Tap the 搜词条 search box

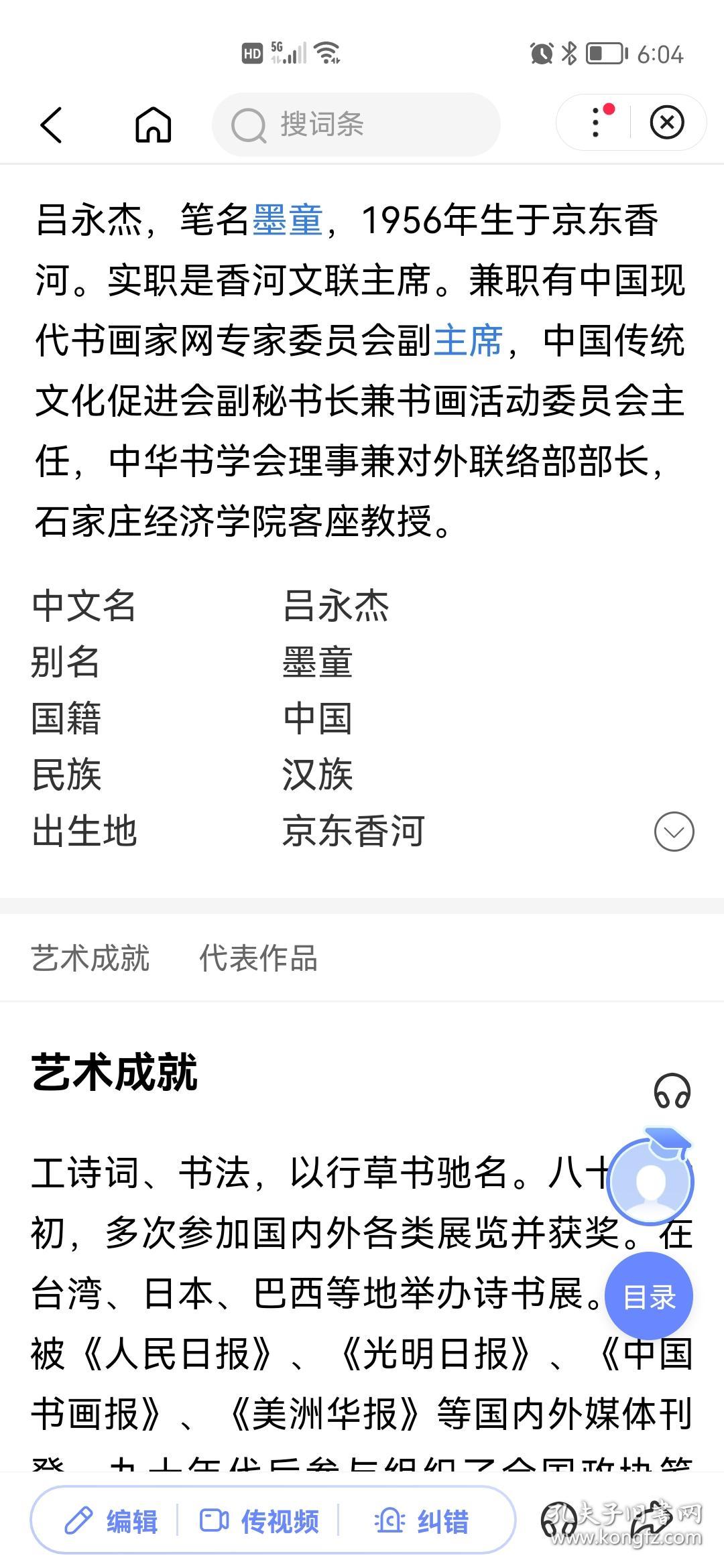(356, 125)
